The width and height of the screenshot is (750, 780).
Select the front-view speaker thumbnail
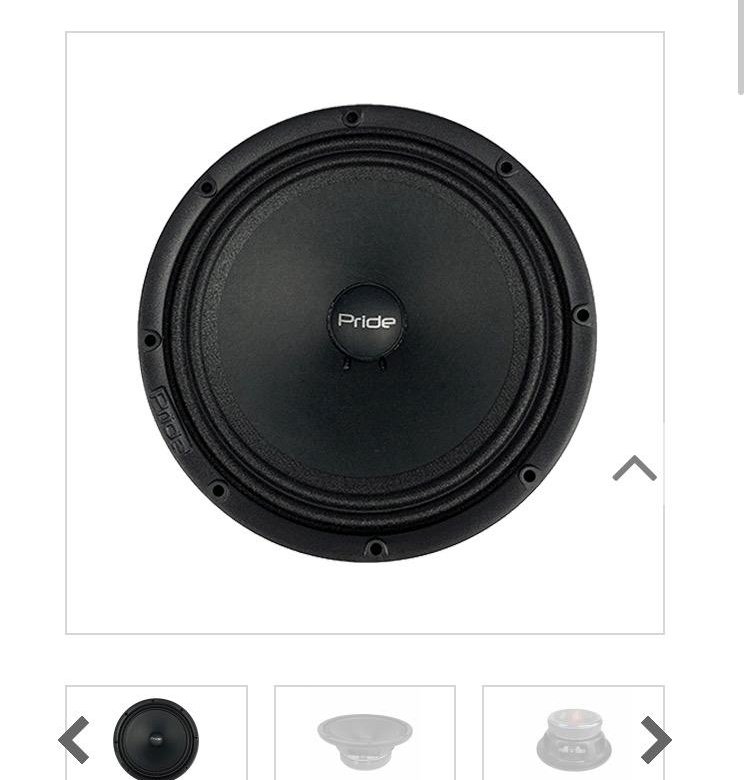click(x=157, y=738)
